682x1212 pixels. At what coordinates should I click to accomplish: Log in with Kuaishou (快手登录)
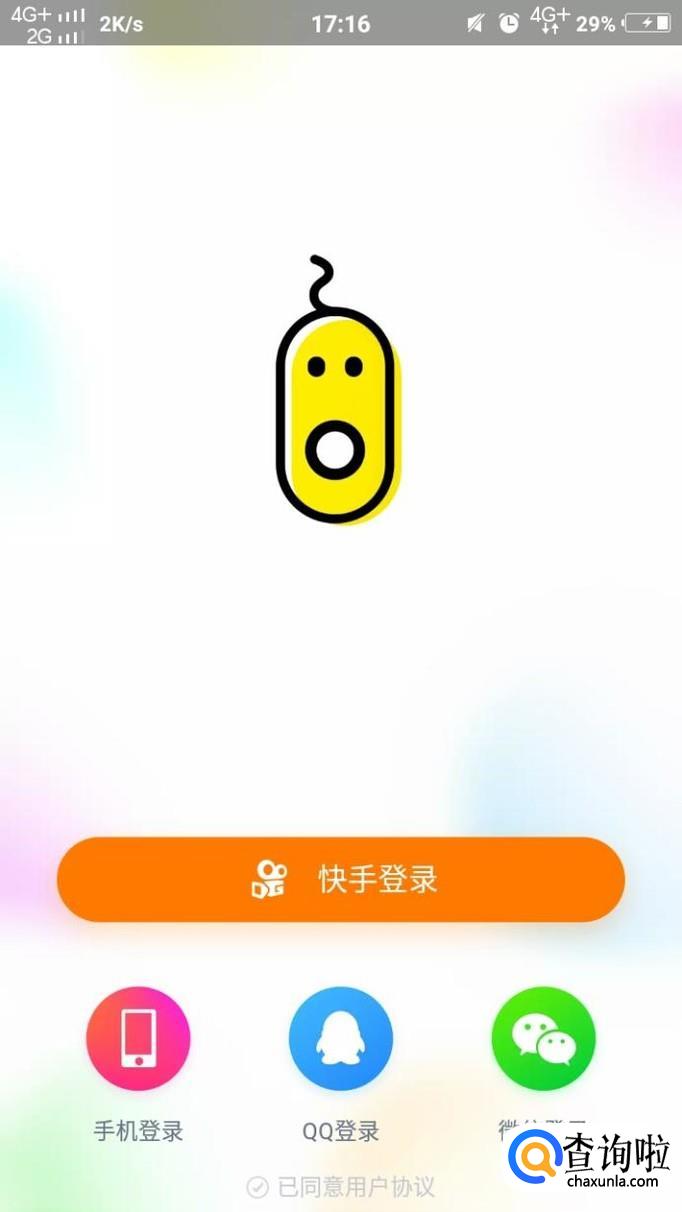point(341,880)
